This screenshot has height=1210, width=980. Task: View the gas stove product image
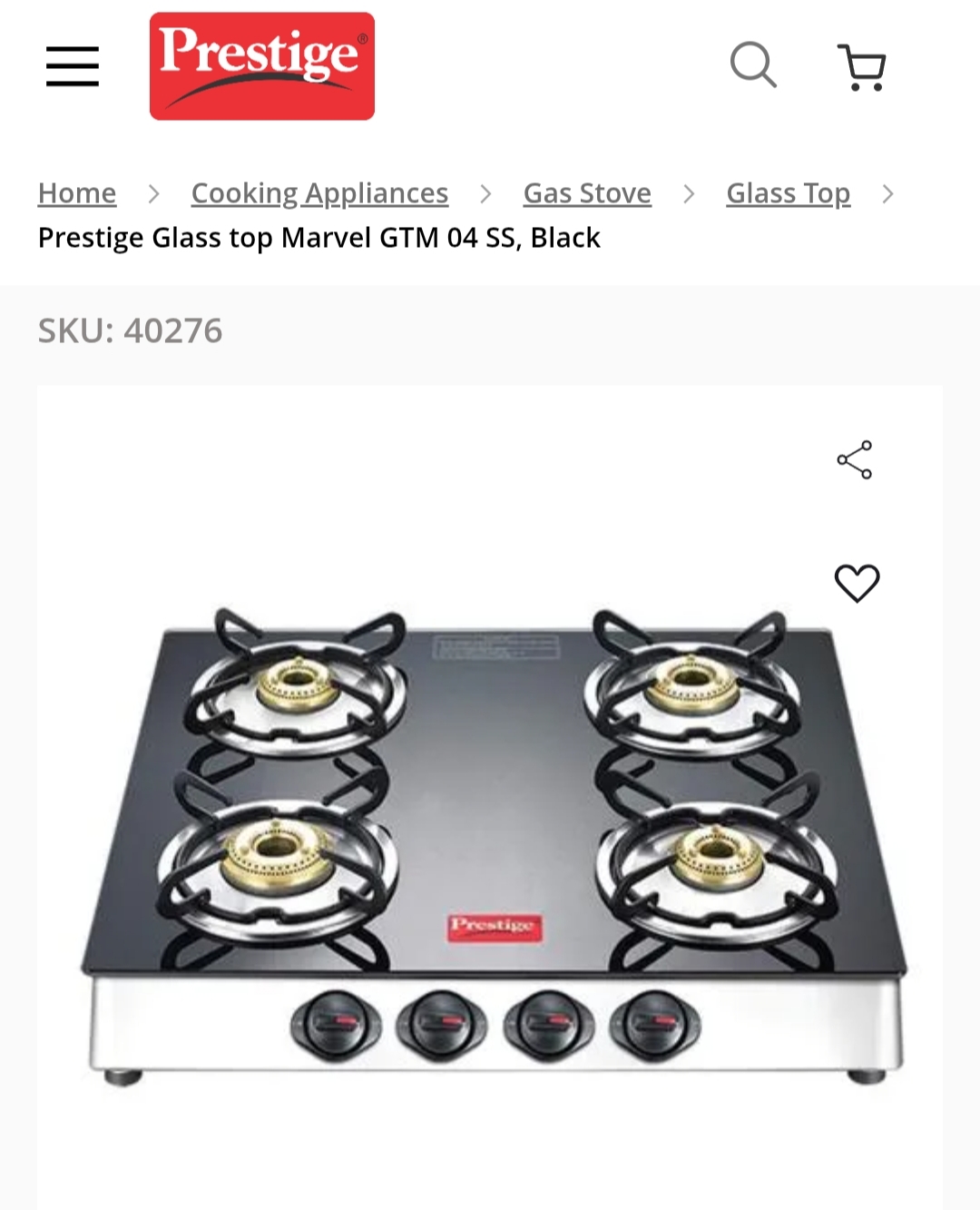[495, 844]
